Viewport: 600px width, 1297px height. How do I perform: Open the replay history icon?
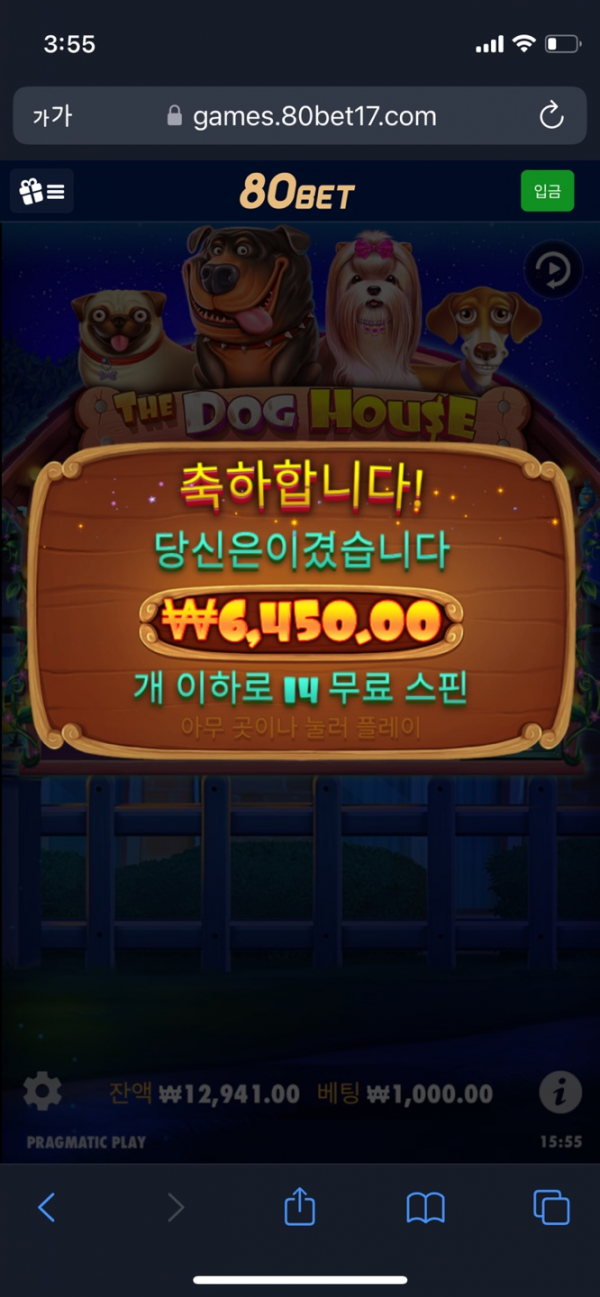tap(553, 269)
